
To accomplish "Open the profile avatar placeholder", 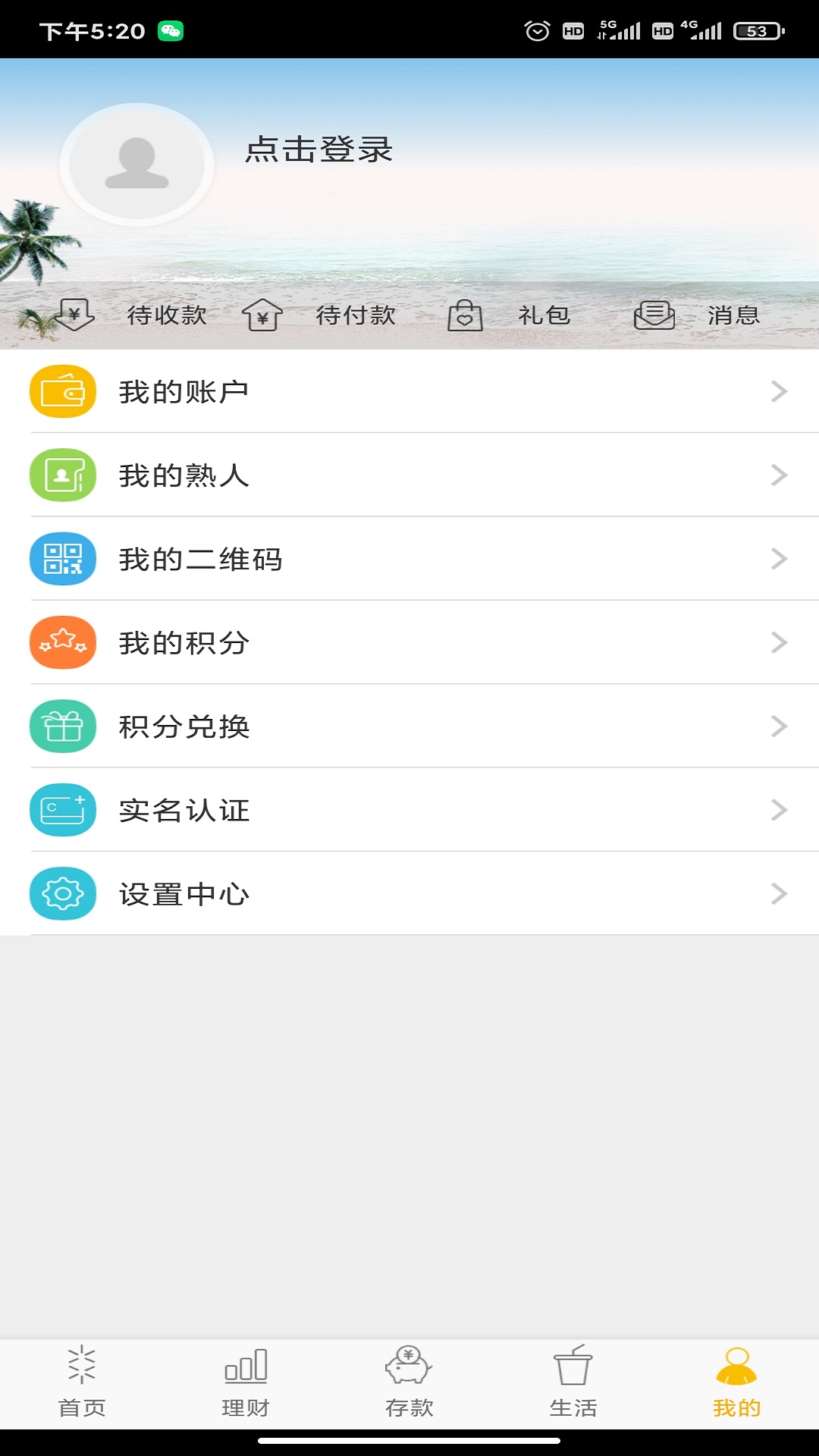I will [136, 164].
